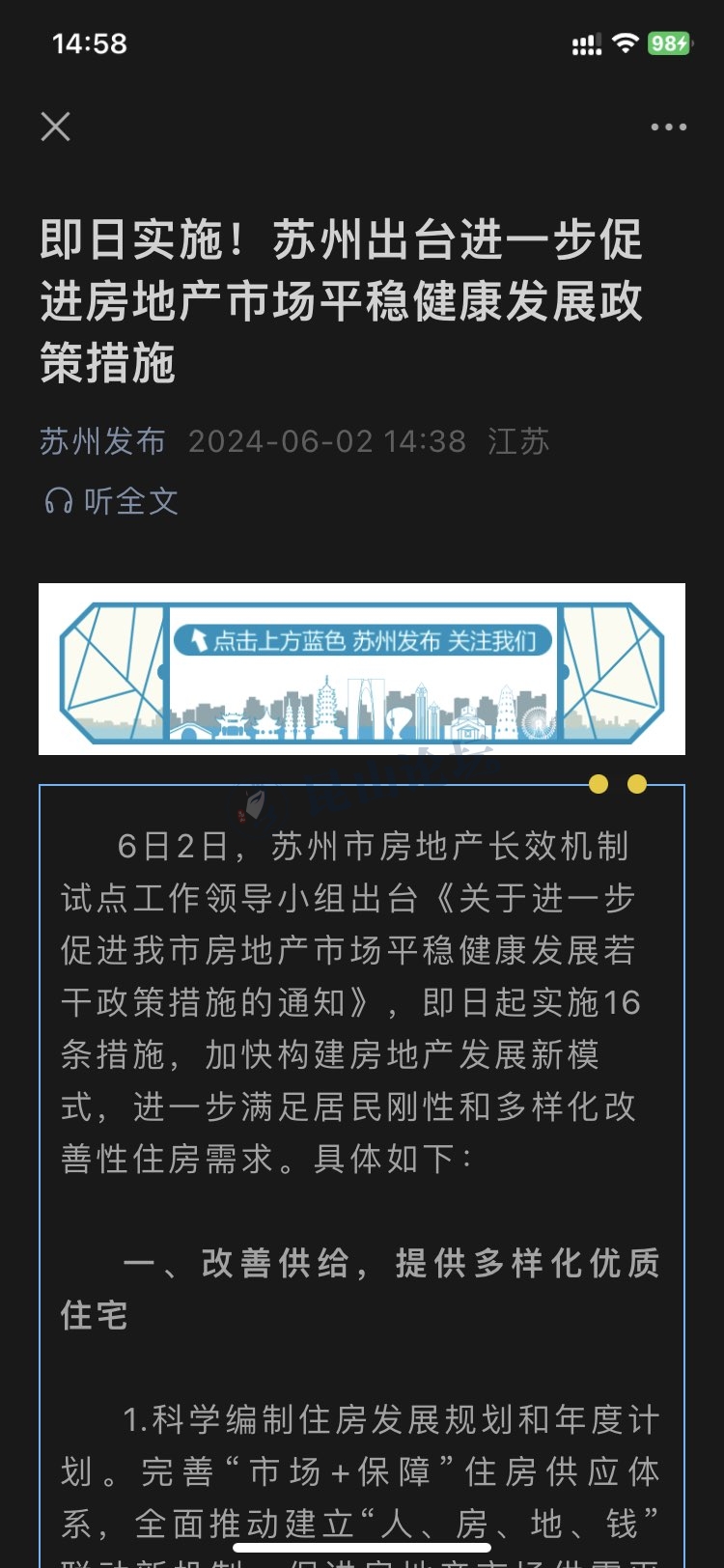The width and height of the screenshot is (724, 1568).
Task: Close the article with the X button
Action: coord(56,126)
